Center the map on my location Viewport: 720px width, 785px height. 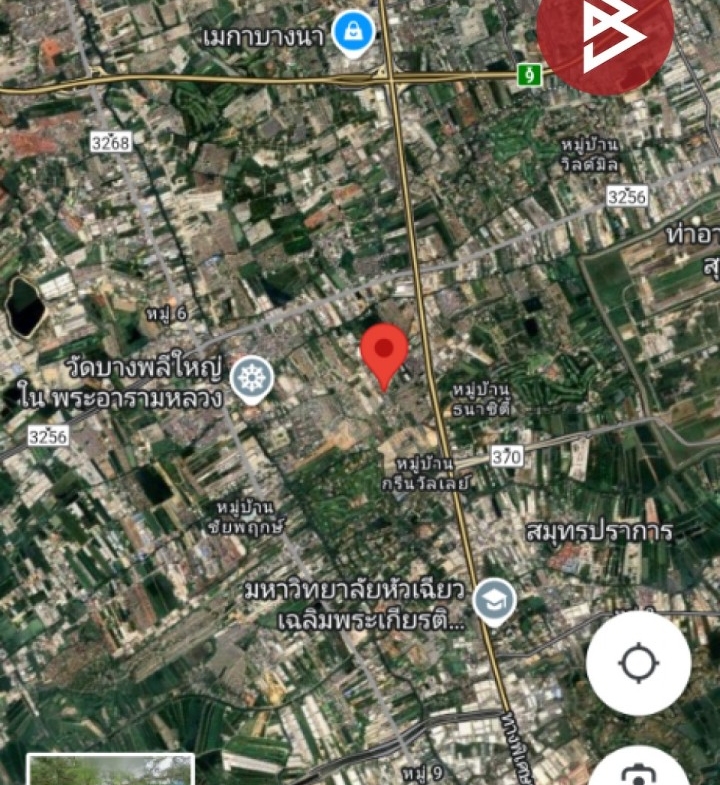click(638, 663)
